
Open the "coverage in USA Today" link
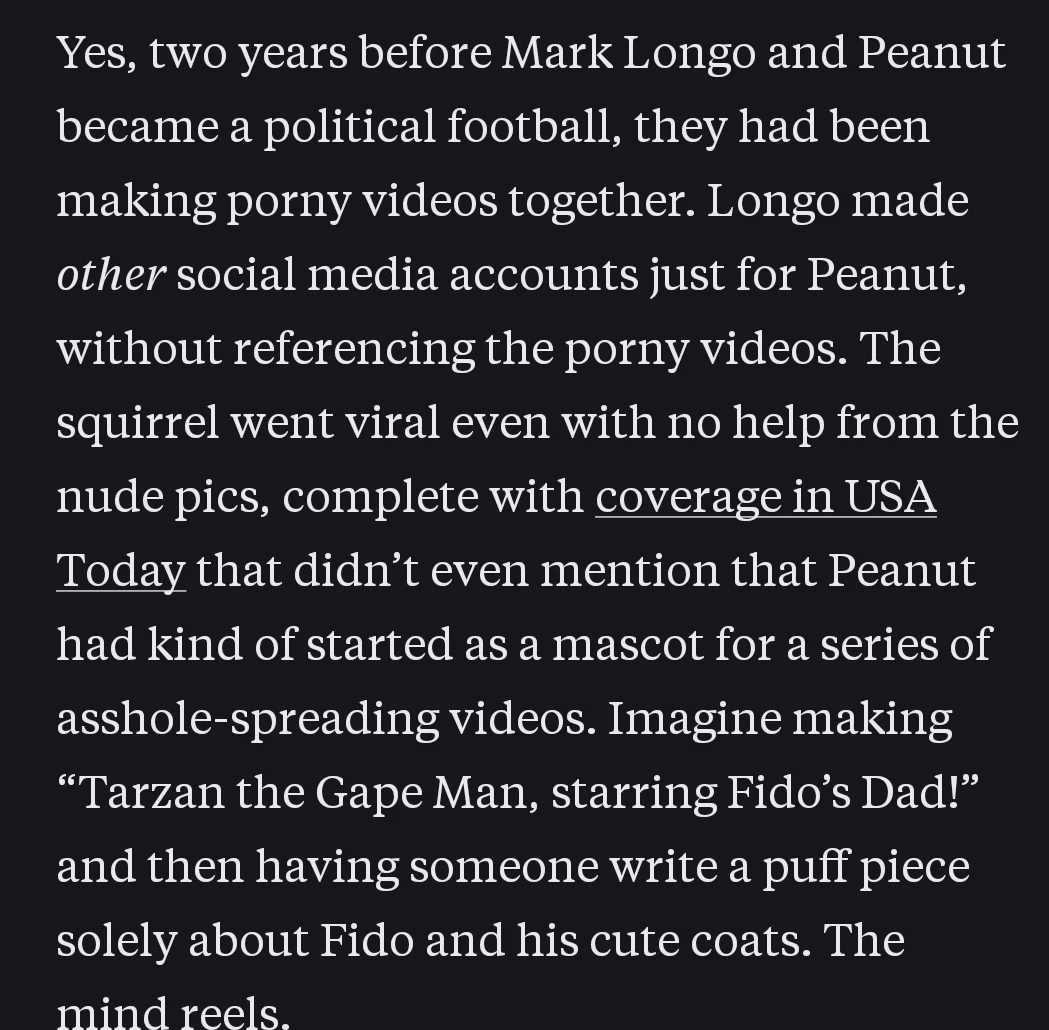pyautogui.click(x=765, y=497)
